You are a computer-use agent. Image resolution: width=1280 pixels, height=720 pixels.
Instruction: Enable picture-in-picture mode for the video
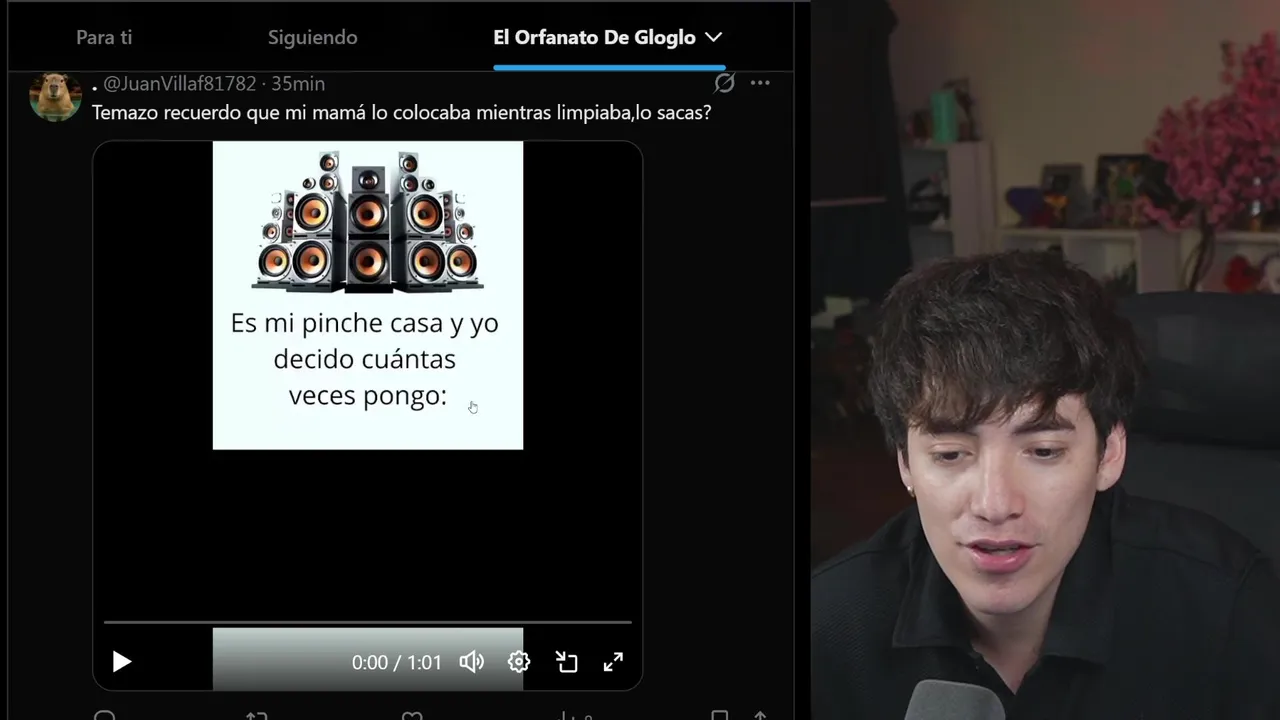click(x=566, y=662)
